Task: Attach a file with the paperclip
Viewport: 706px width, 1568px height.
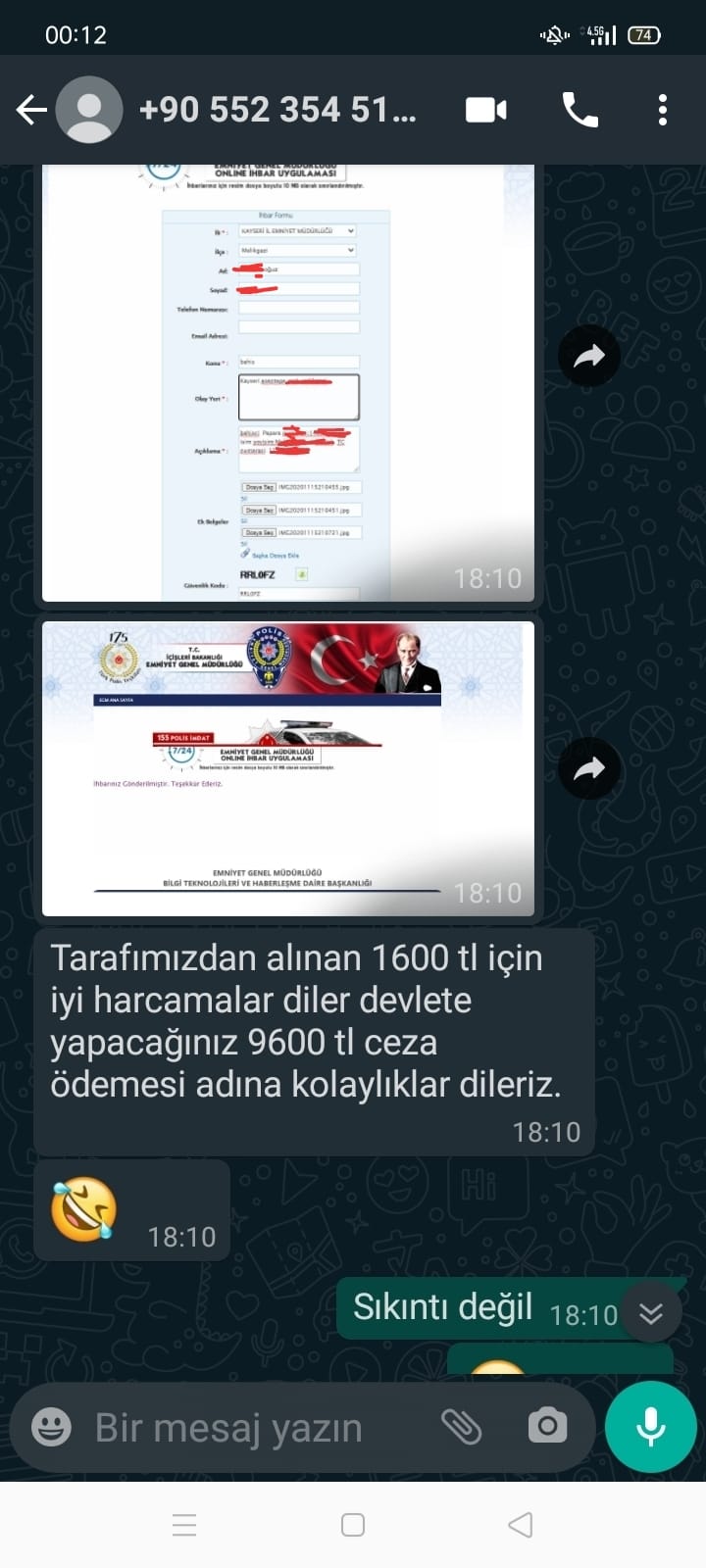Action: pos(461,1427)
